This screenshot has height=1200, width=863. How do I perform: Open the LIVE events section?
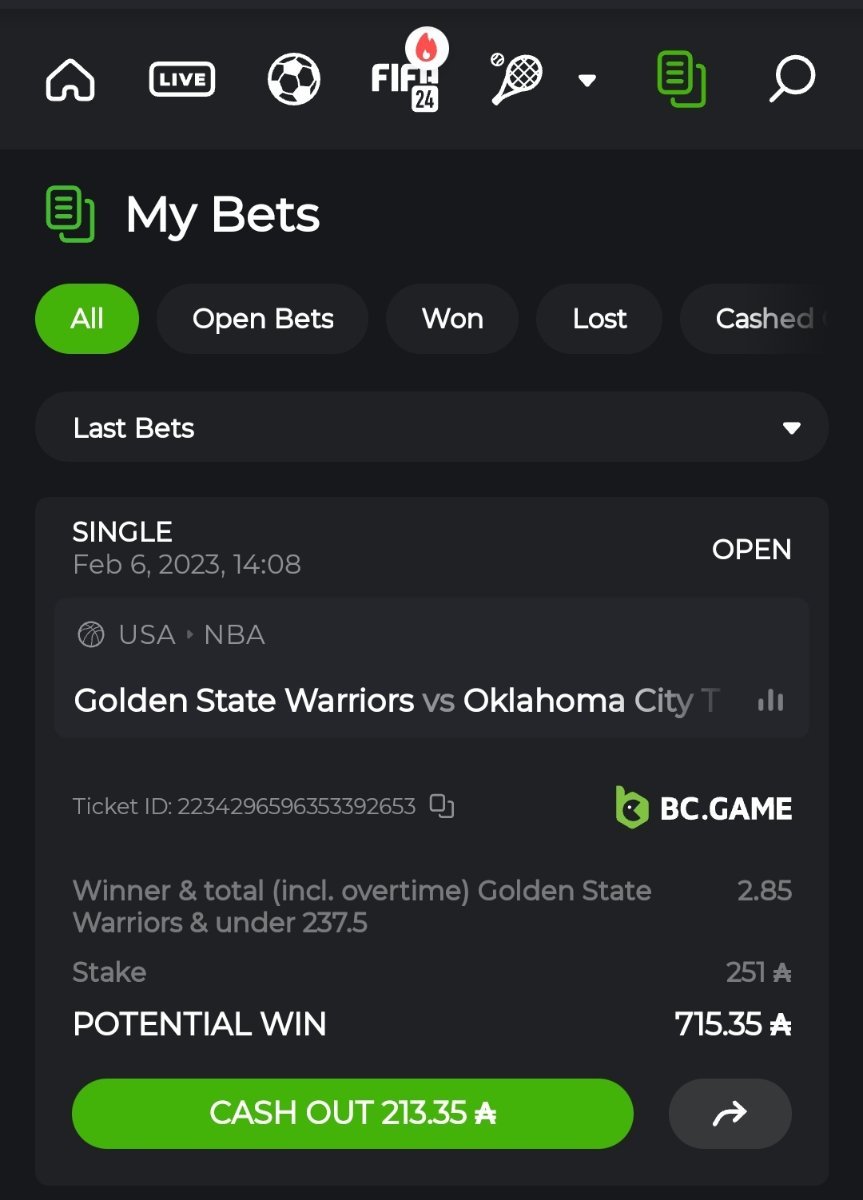pos(182,80)
